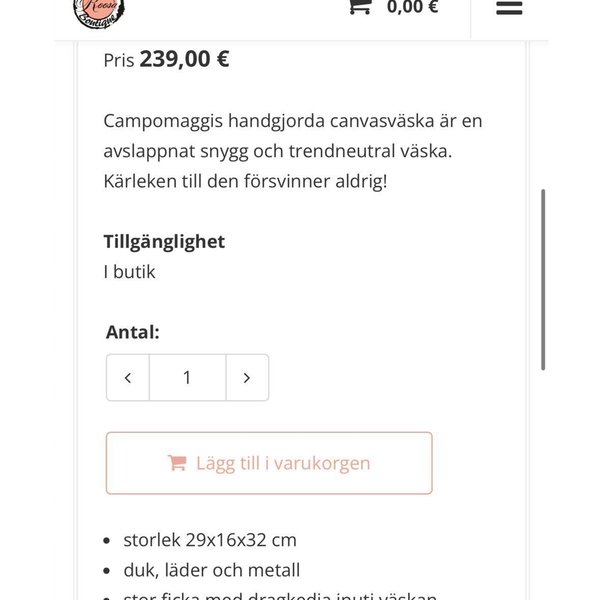Tap Lägg till i varukorgen button
Viewport: 600px width, 600px height.
pos(269,463)
